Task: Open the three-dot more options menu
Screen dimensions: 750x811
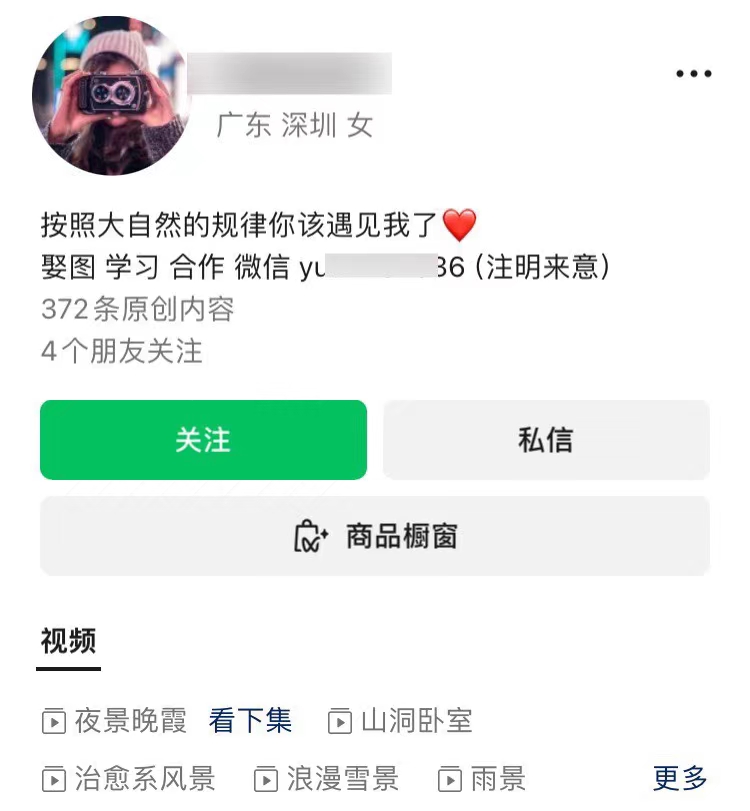Action: coord(691,71)
